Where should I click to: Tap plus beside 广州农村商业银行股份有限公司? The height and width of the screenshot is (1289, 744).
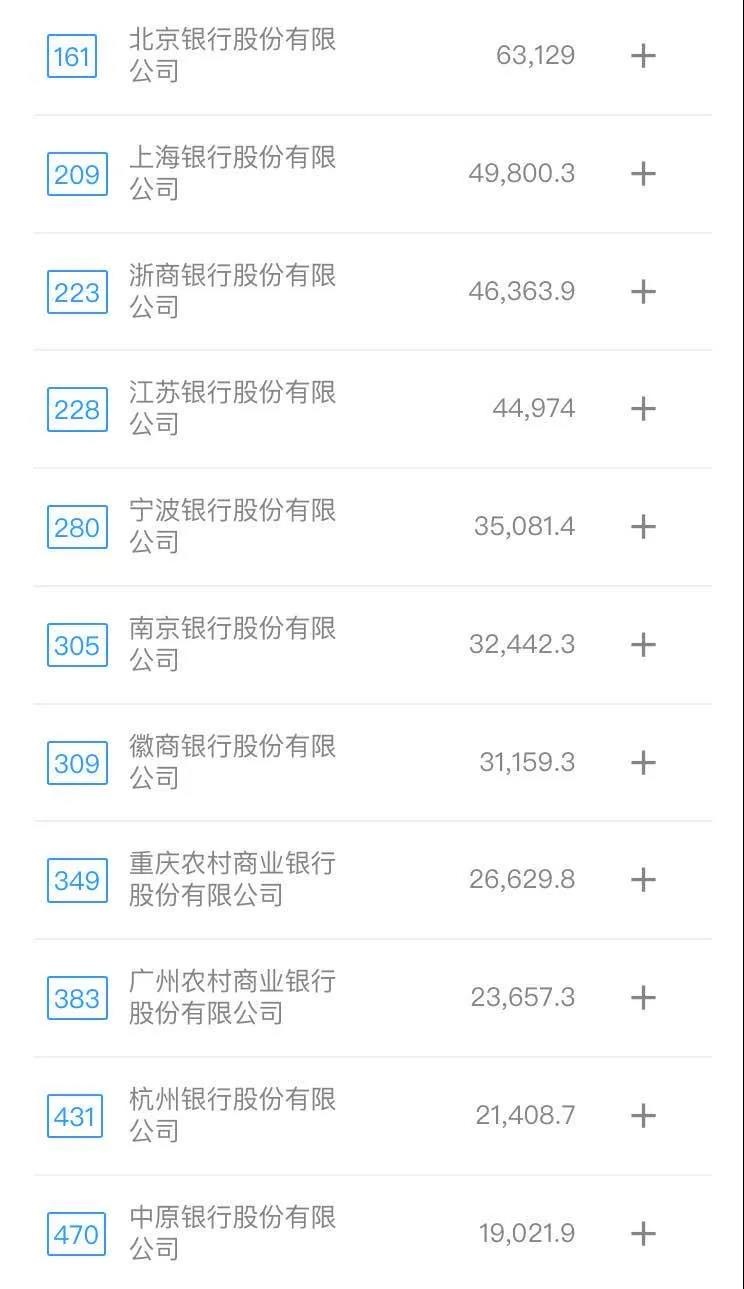click(643, 997)
